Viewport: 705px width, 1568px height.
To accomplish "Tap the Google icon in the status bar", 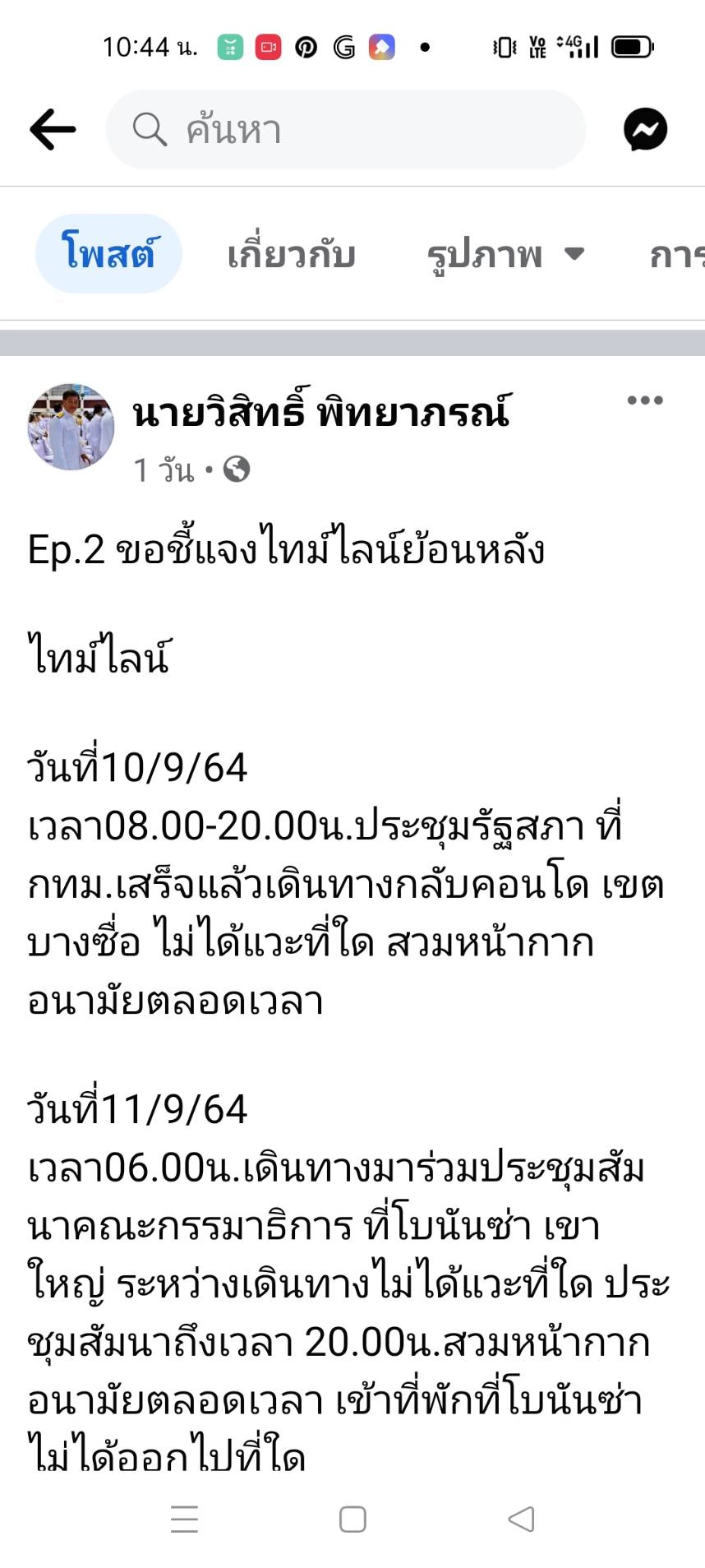I will pos(344,47).
